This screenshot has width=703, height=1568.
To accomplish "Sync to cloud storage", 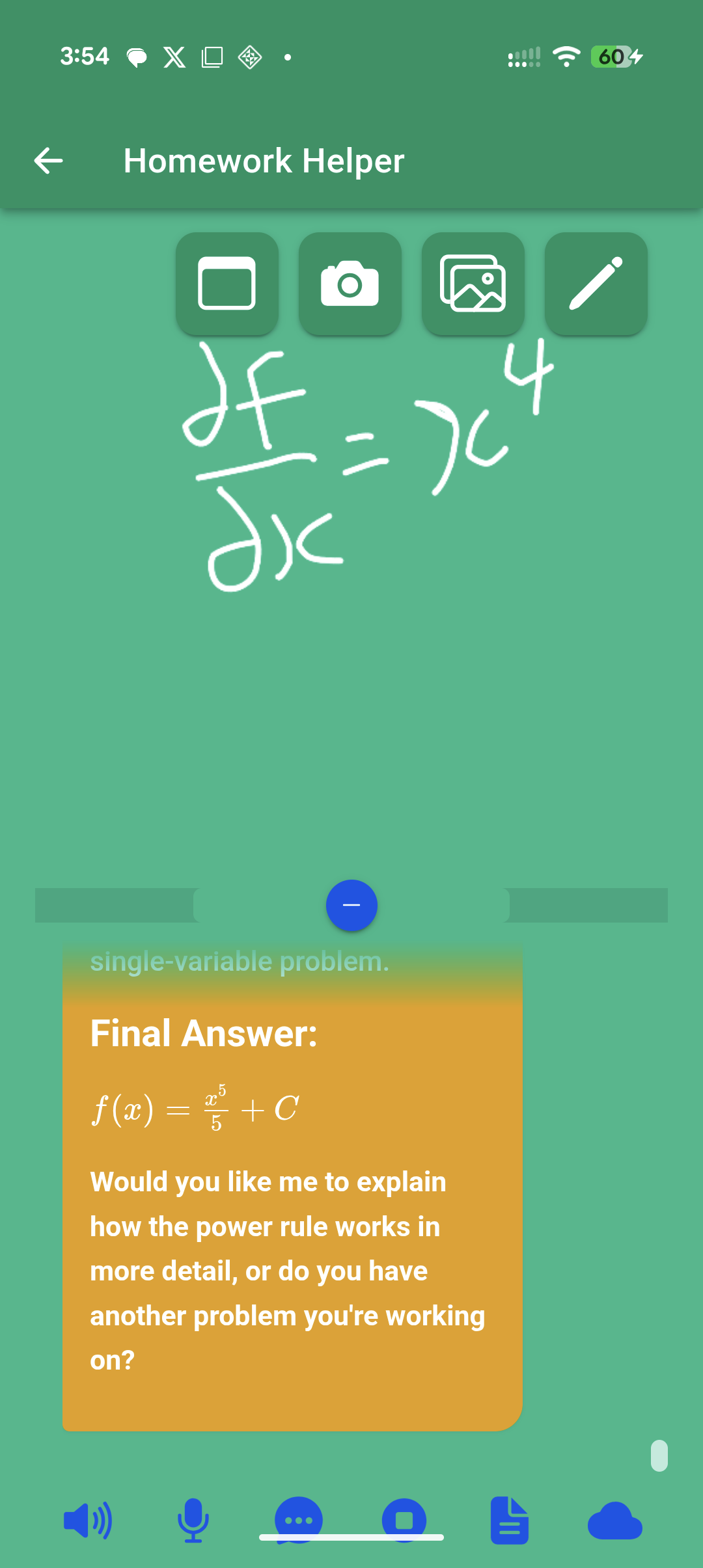I will 614,1519.
